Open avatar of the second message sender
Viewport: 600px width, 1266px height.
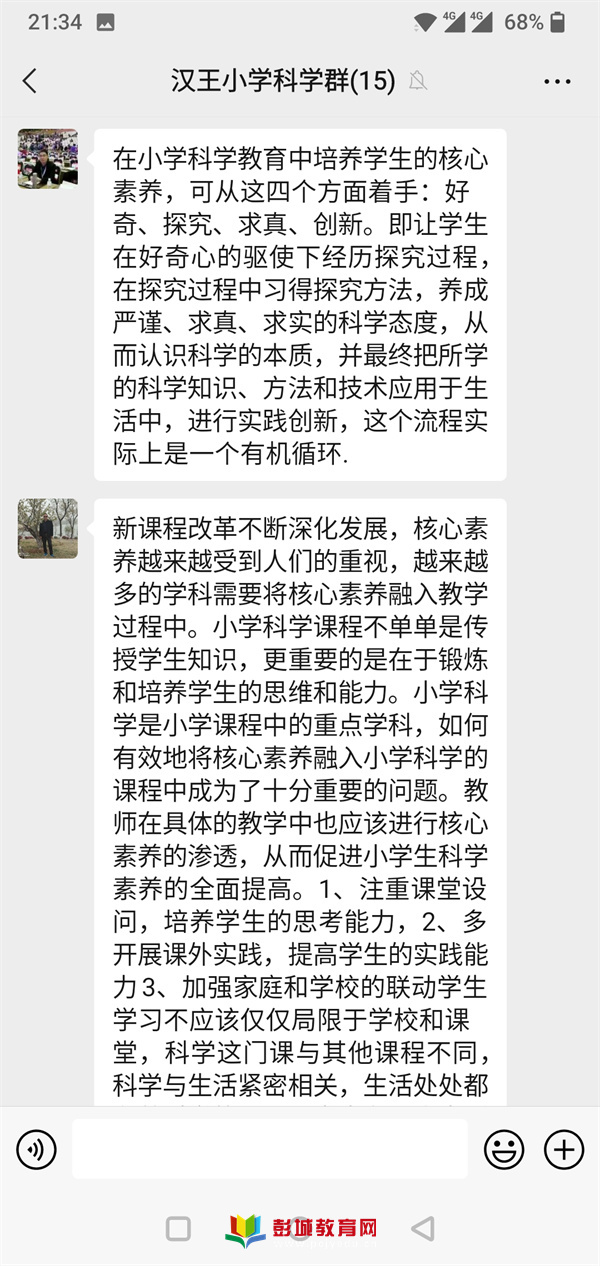click(x=48, y=528)
